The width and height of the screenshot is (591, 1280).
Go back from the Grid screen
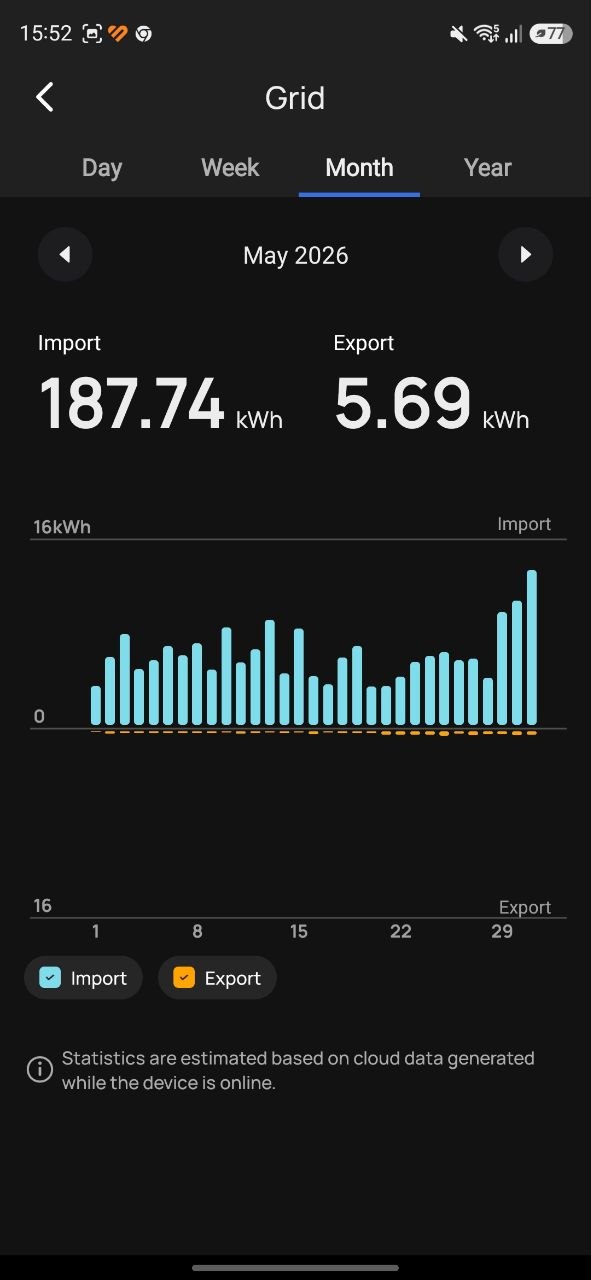44,98
